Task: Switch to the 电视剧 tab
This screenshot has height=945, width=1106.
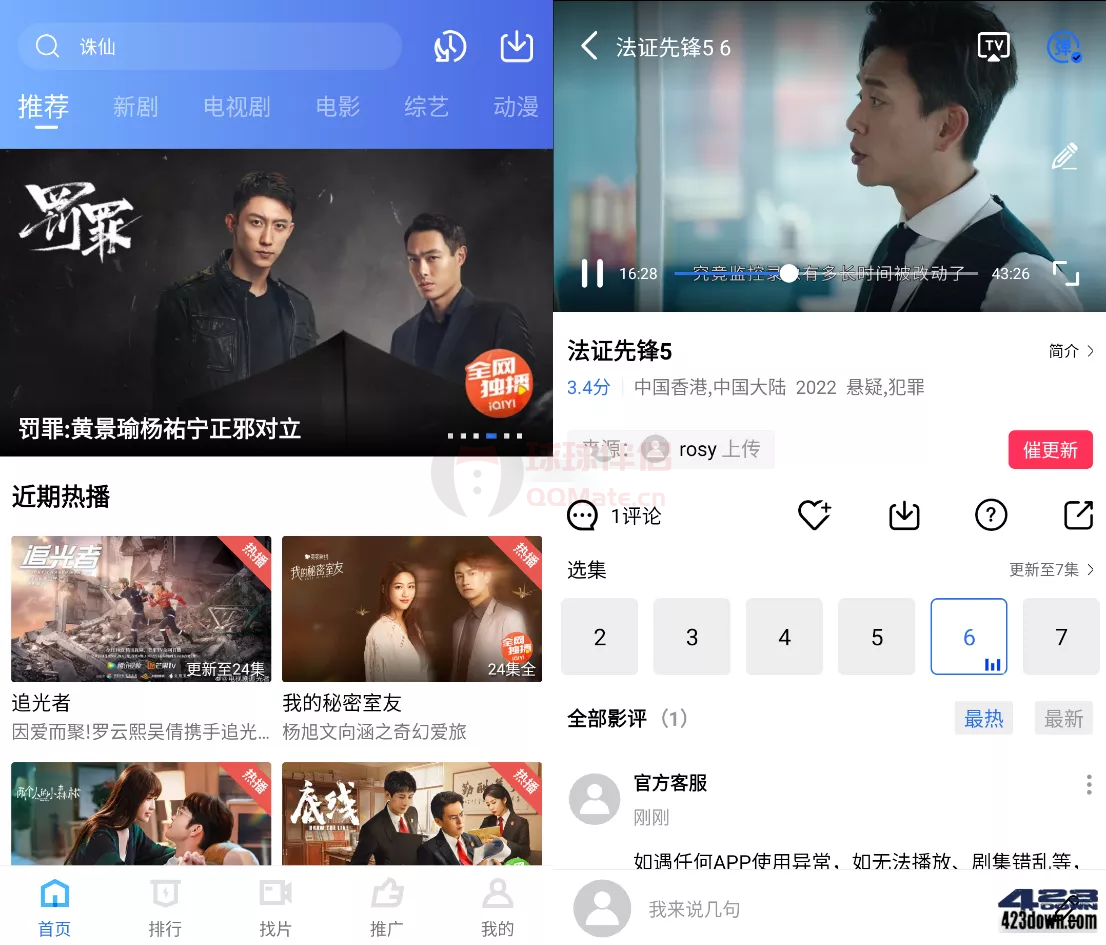Action: [x=237, y=107]
